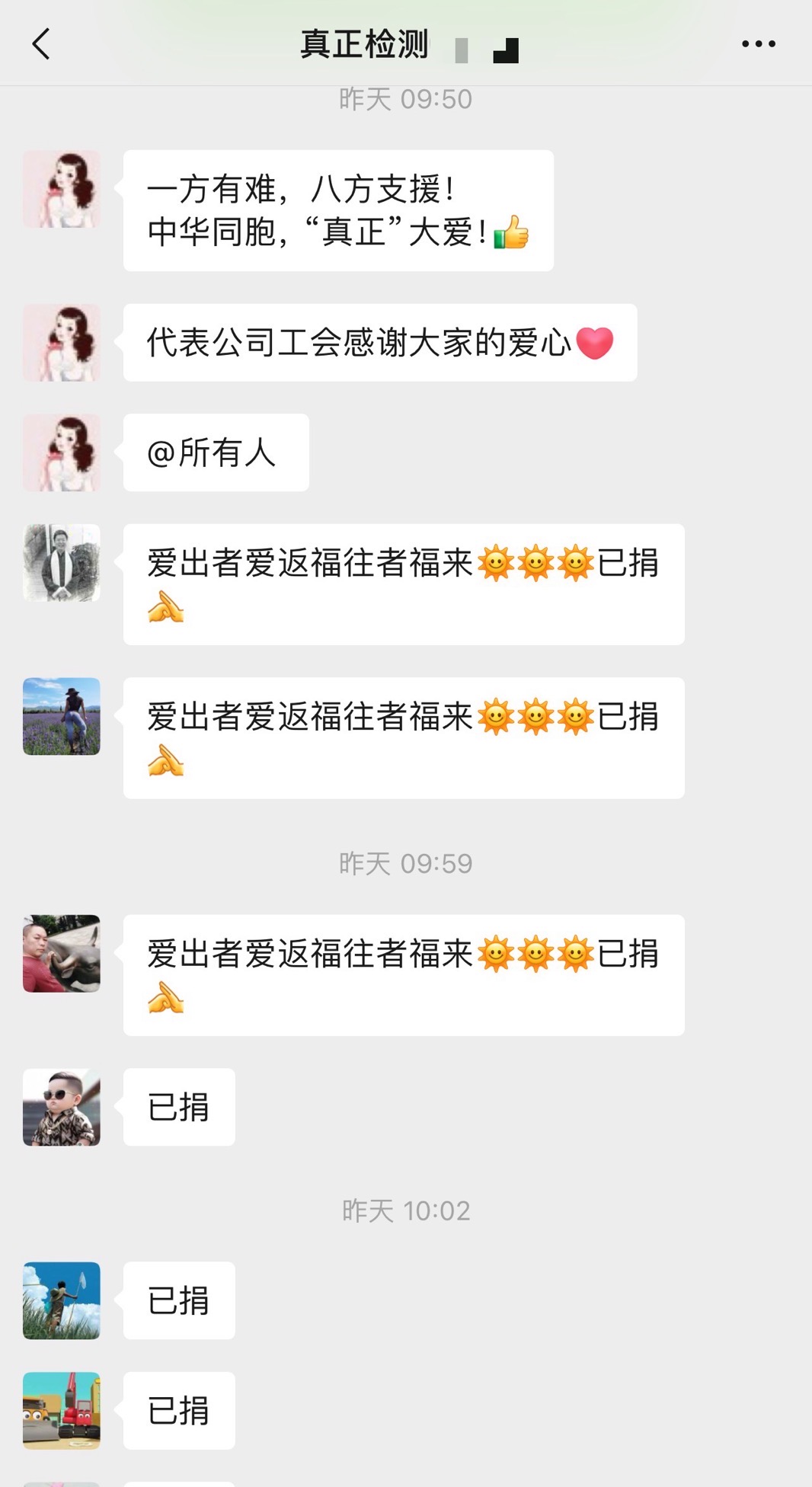View the lavender field avatar profile
Viewport: 812px width, 1487px height.
(62, 717)
